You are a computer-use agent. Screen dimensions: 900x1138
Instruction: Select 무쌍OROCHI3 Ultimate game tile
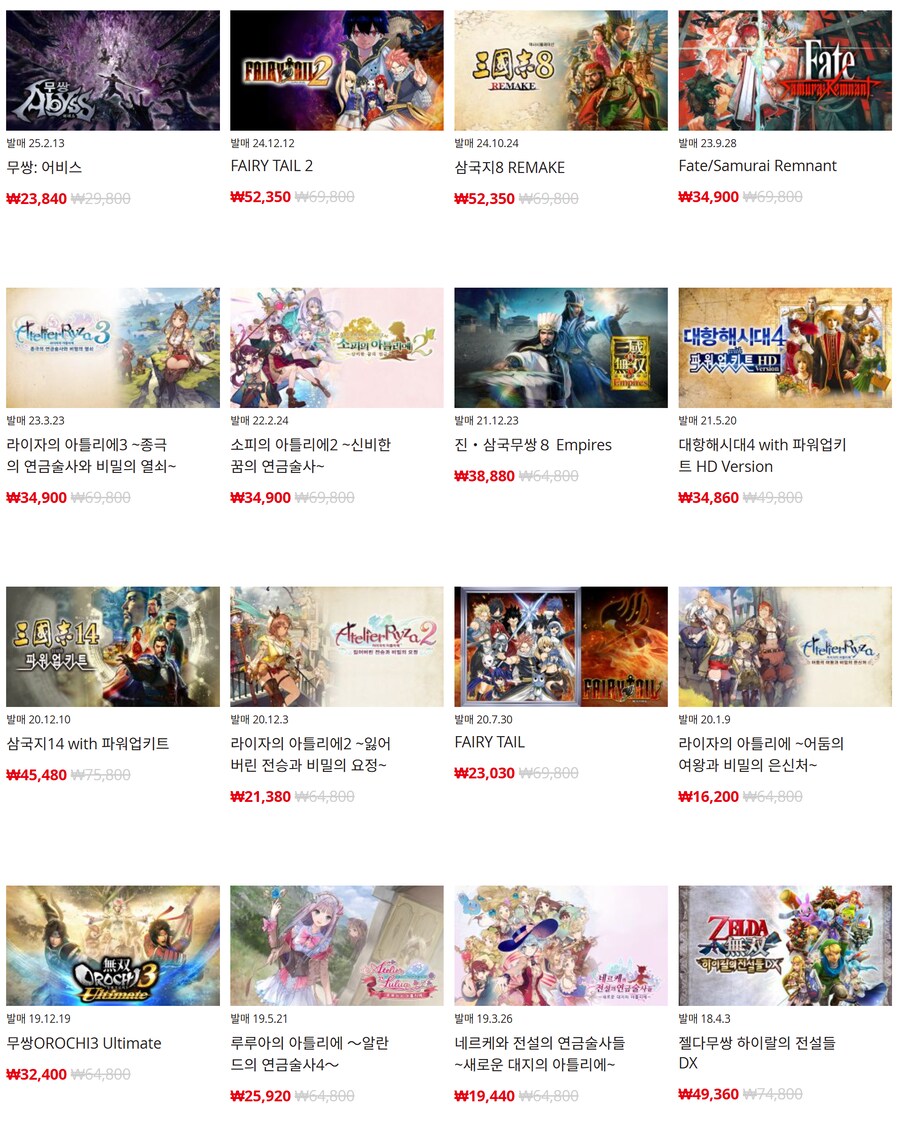pos(113,946)
